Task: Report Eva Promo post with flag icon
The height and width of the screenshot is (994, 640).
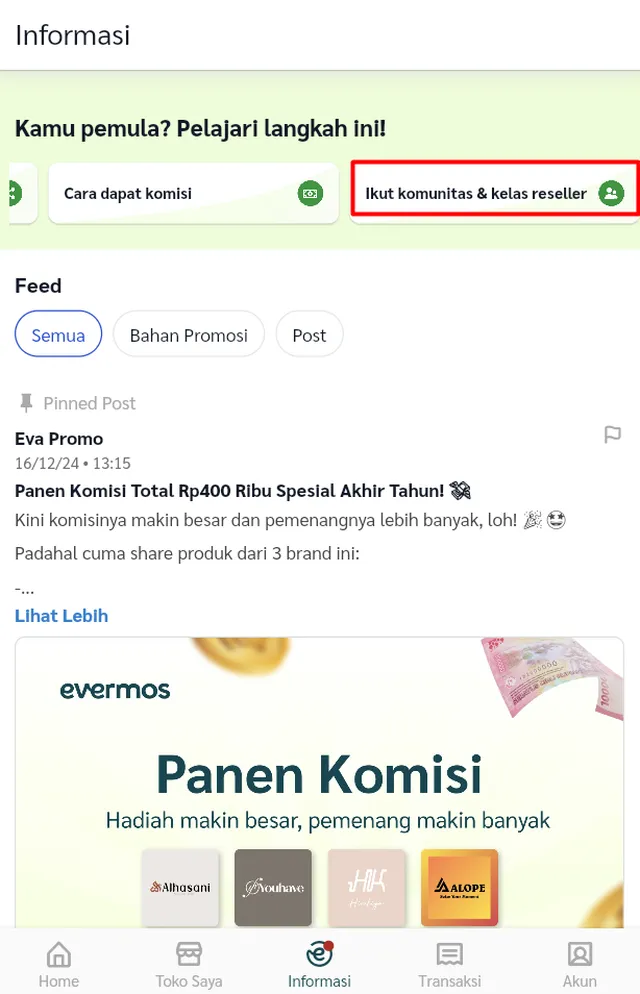Action: [x=612, y=435]
